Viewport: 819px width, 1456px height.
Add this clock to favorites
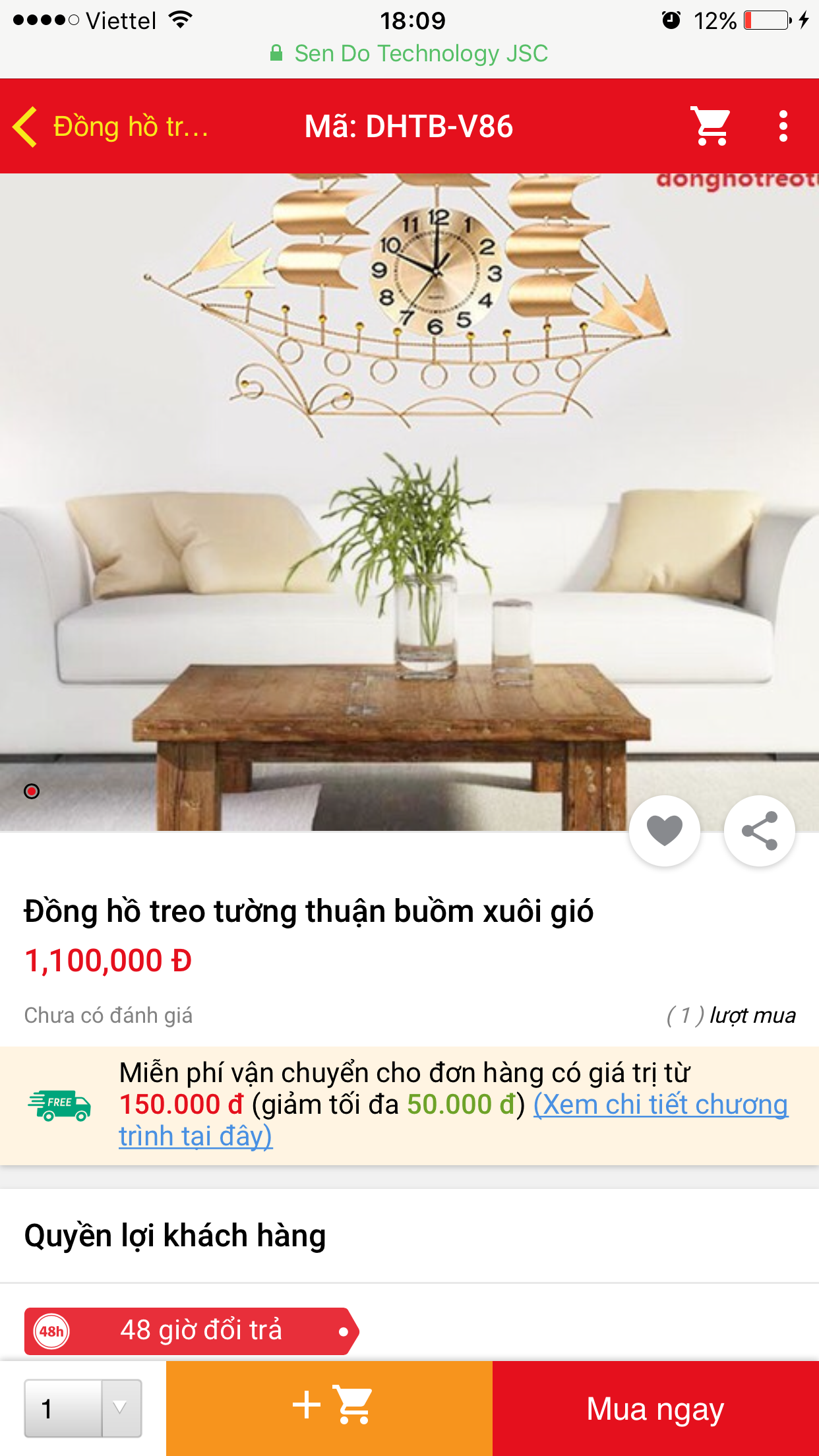[664, 830]
